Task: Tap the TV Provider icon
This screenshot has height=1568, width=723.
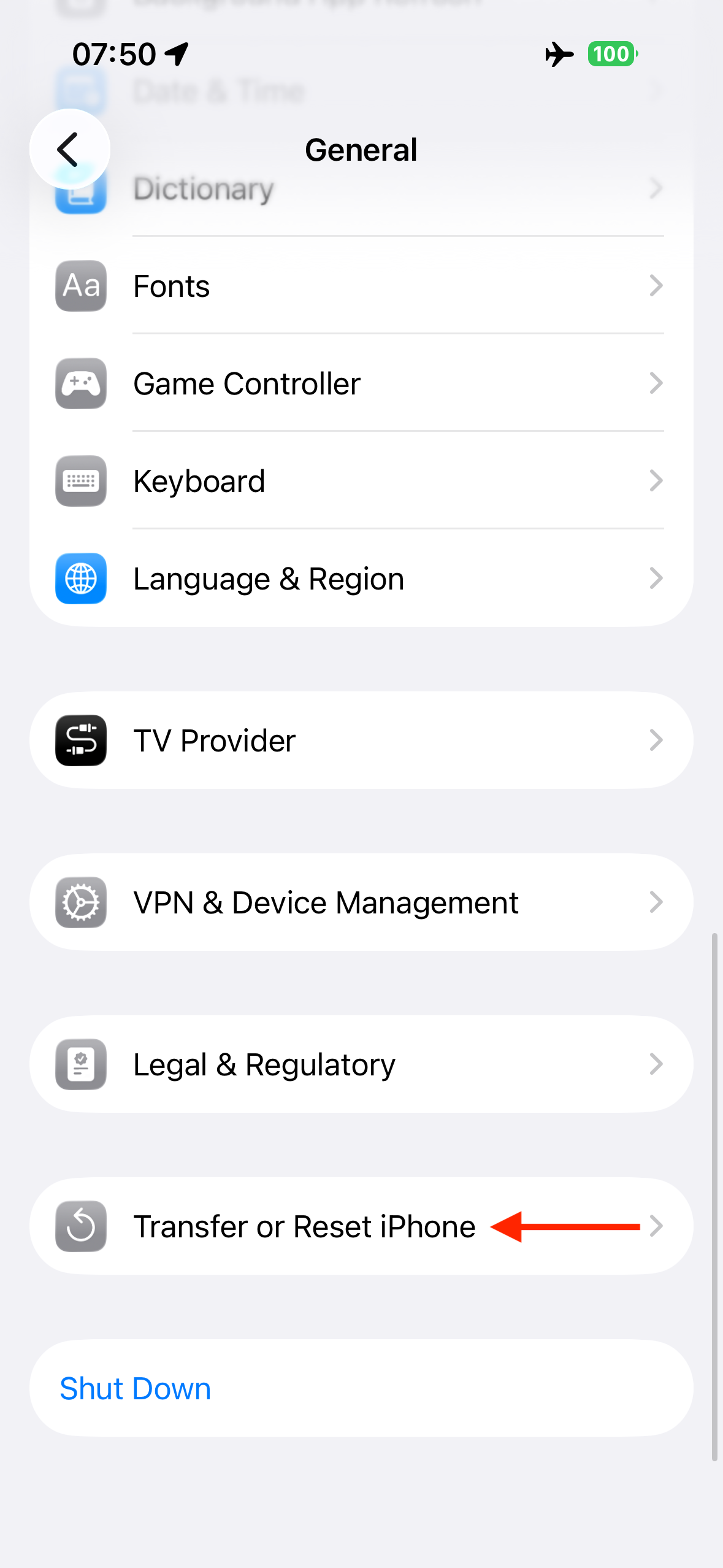Action: coord(80,740)
